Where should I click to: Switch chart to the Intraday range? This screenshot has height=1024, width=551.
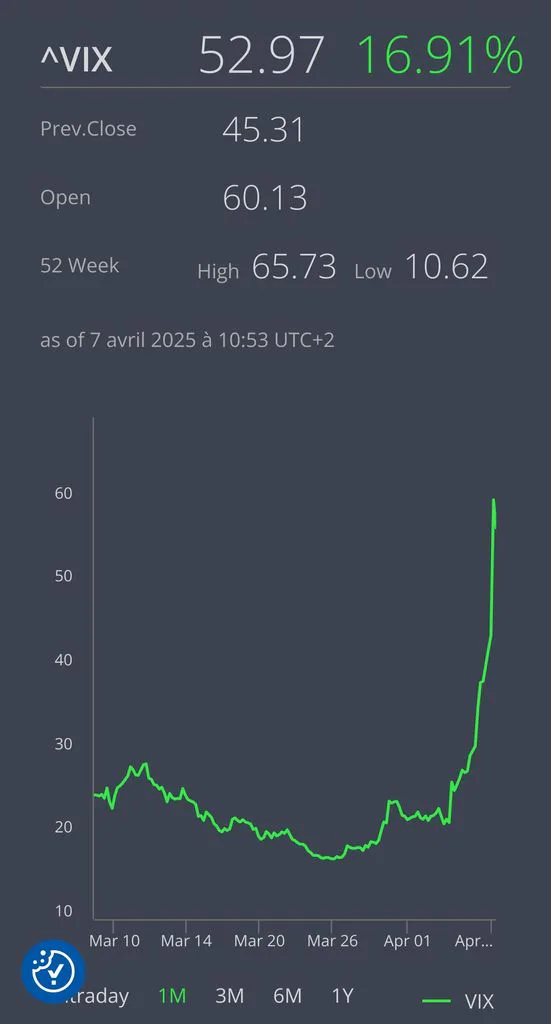click(97, 997)
